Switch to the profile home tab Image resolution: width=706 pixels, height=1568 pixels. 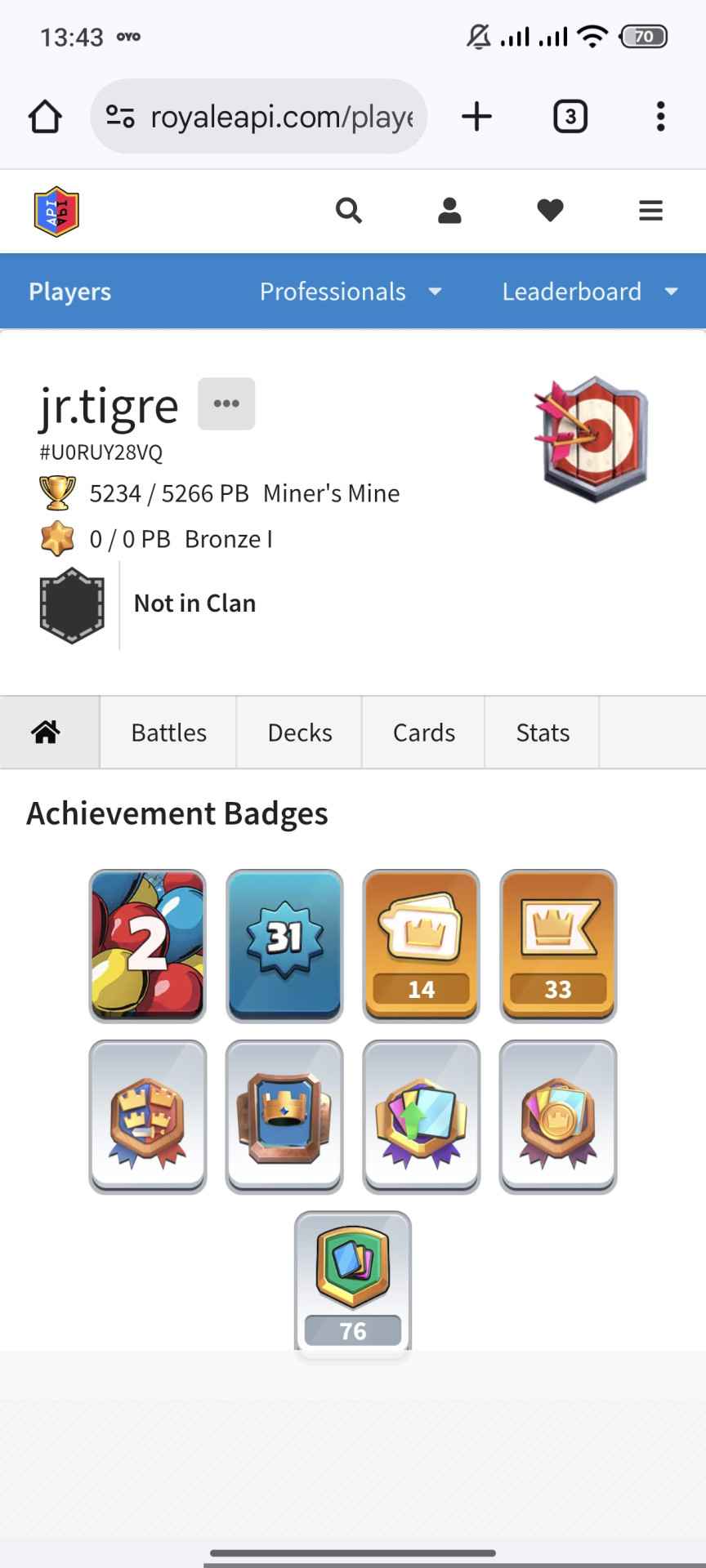(x=47, y=733)
